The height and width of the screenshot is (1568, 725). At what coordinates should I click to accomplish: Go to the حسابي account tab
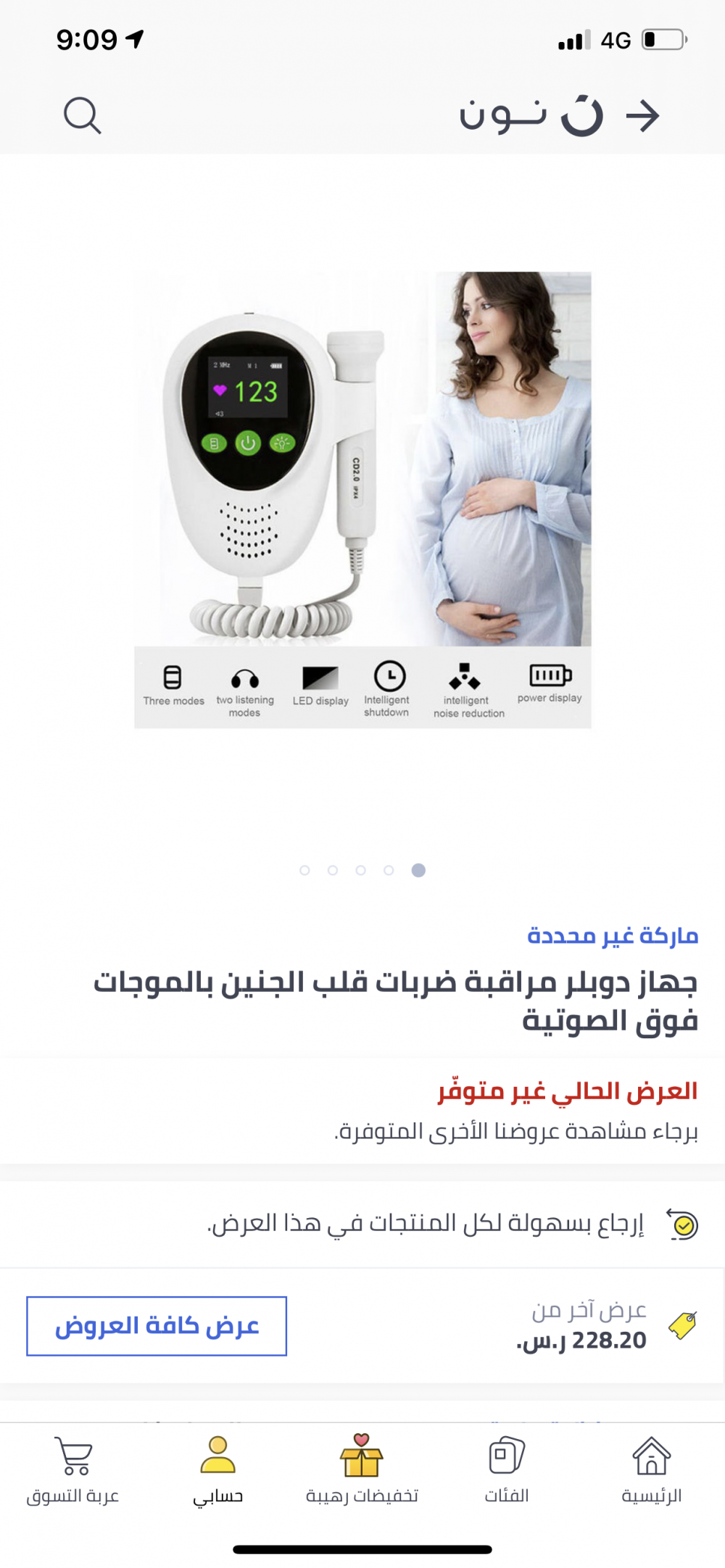(x=217, y=1470)
